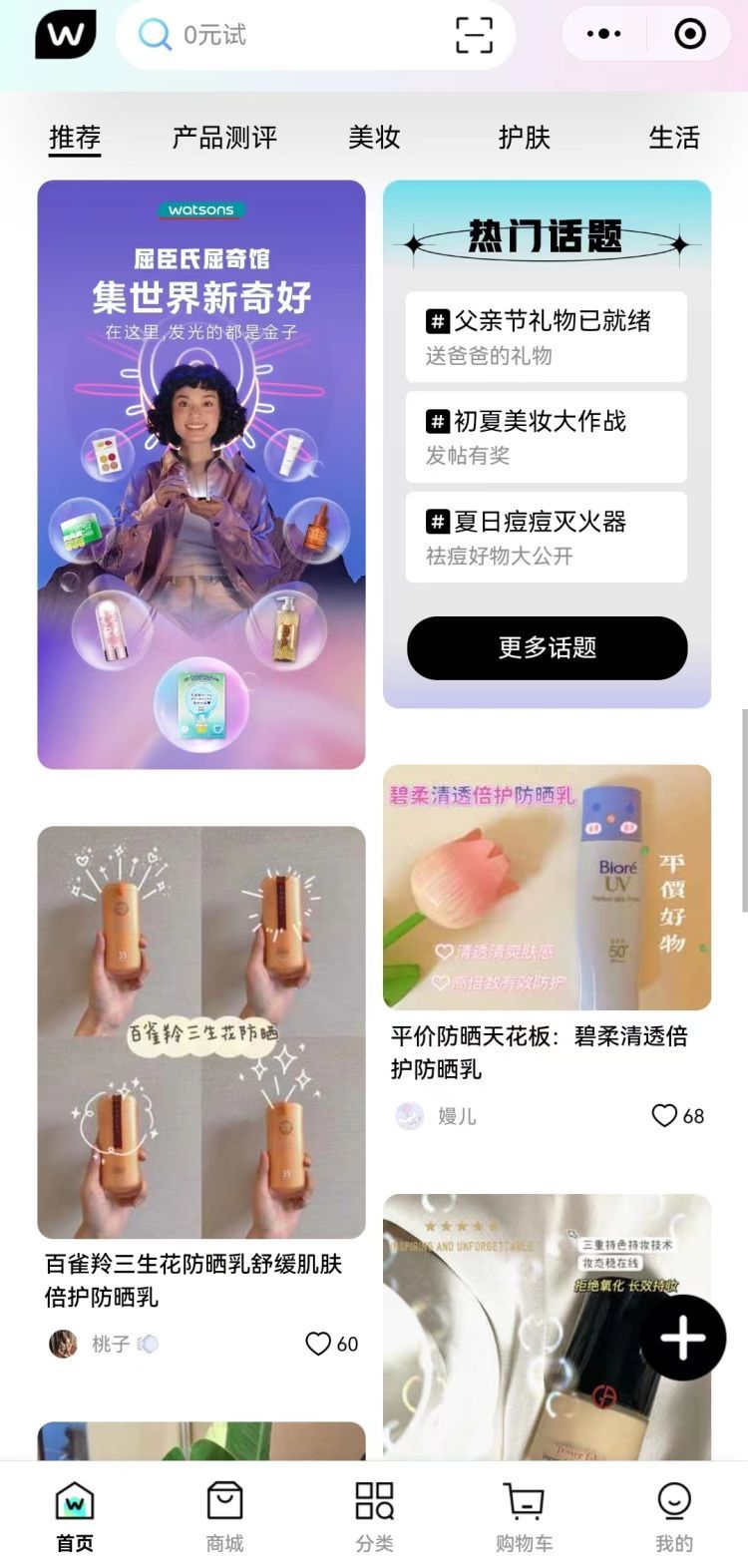Close the mini program via target icon
This screenshot has height=1568, width=748.
click(690, 34)
